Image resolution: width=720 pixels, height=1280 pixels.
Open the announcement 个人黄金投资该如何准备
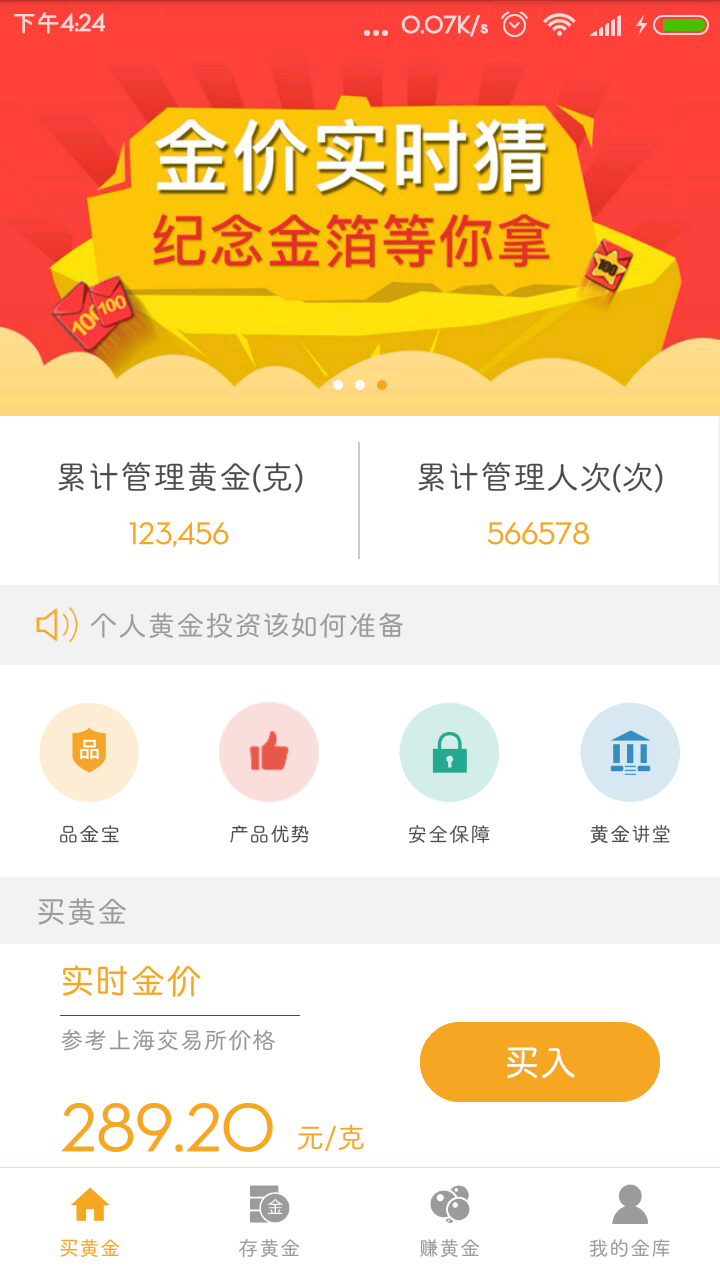click(246, 626)
